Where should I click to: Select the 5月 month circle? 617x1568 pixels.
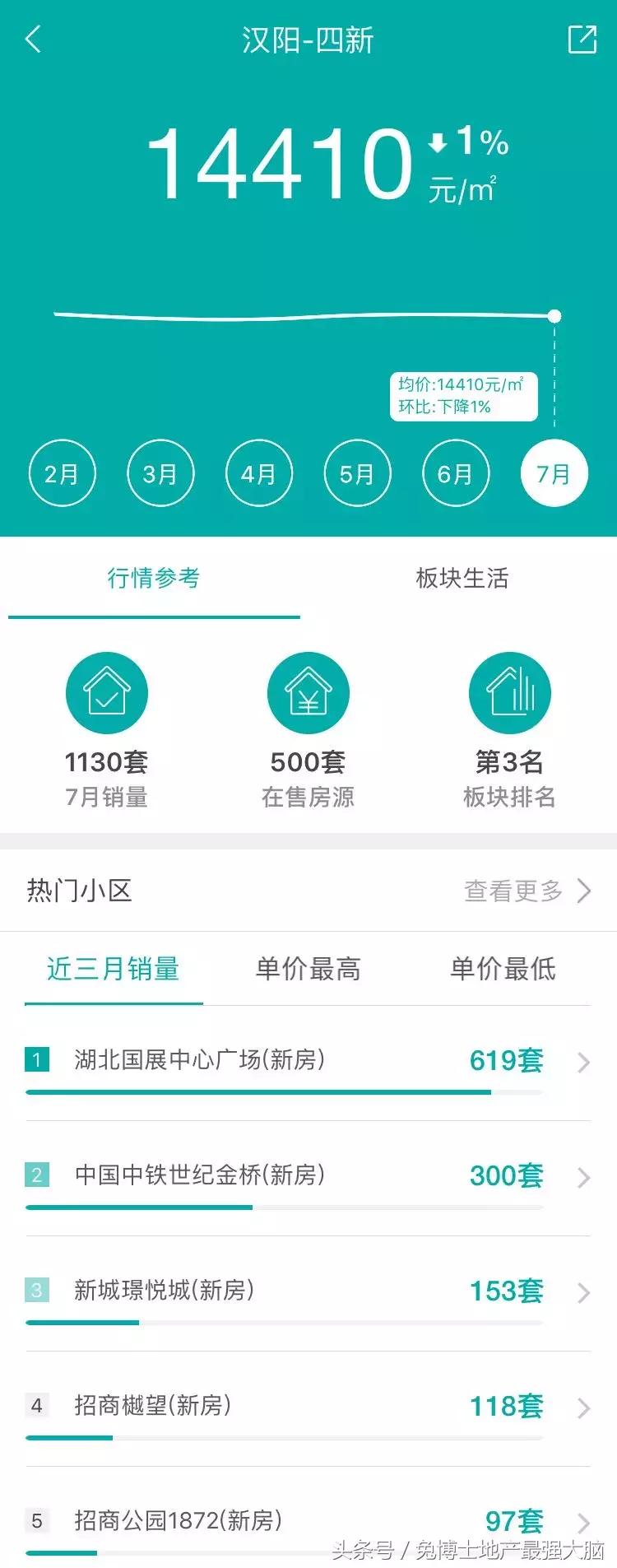coord(357,473)
